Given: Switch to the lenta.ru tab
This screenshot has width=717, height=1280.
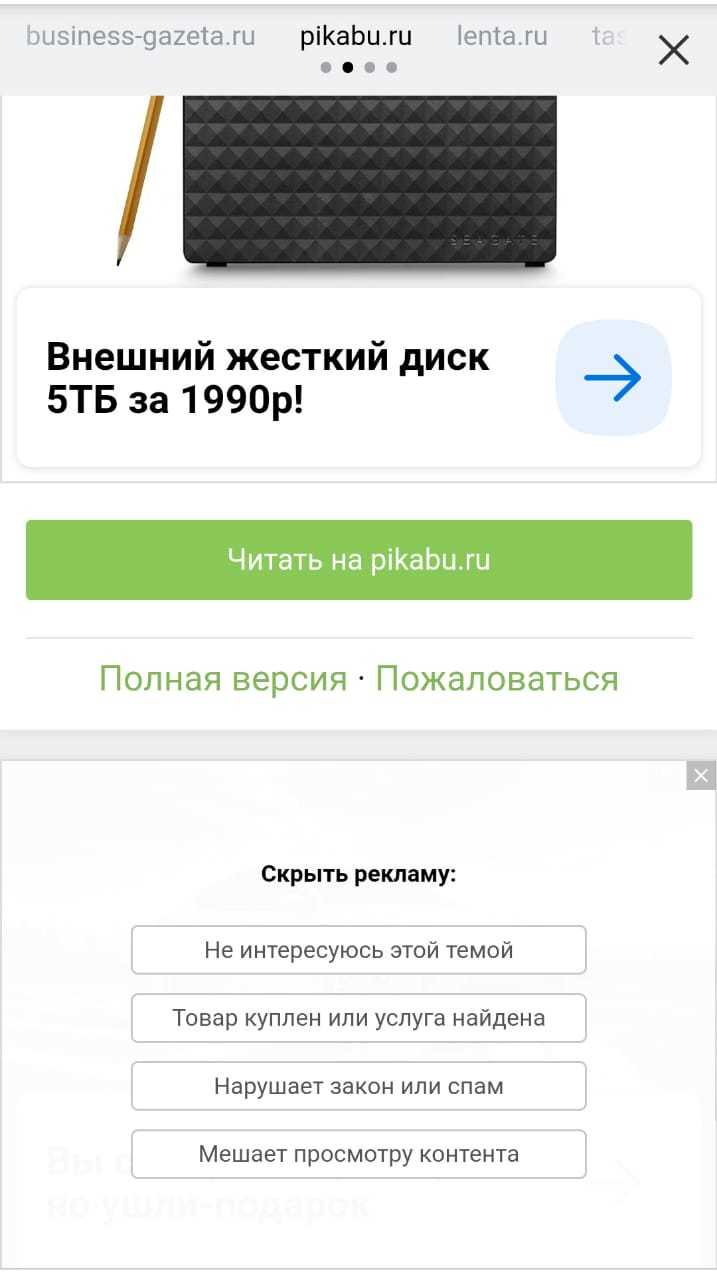Looking at the screenshot, I should coord(502,37).
